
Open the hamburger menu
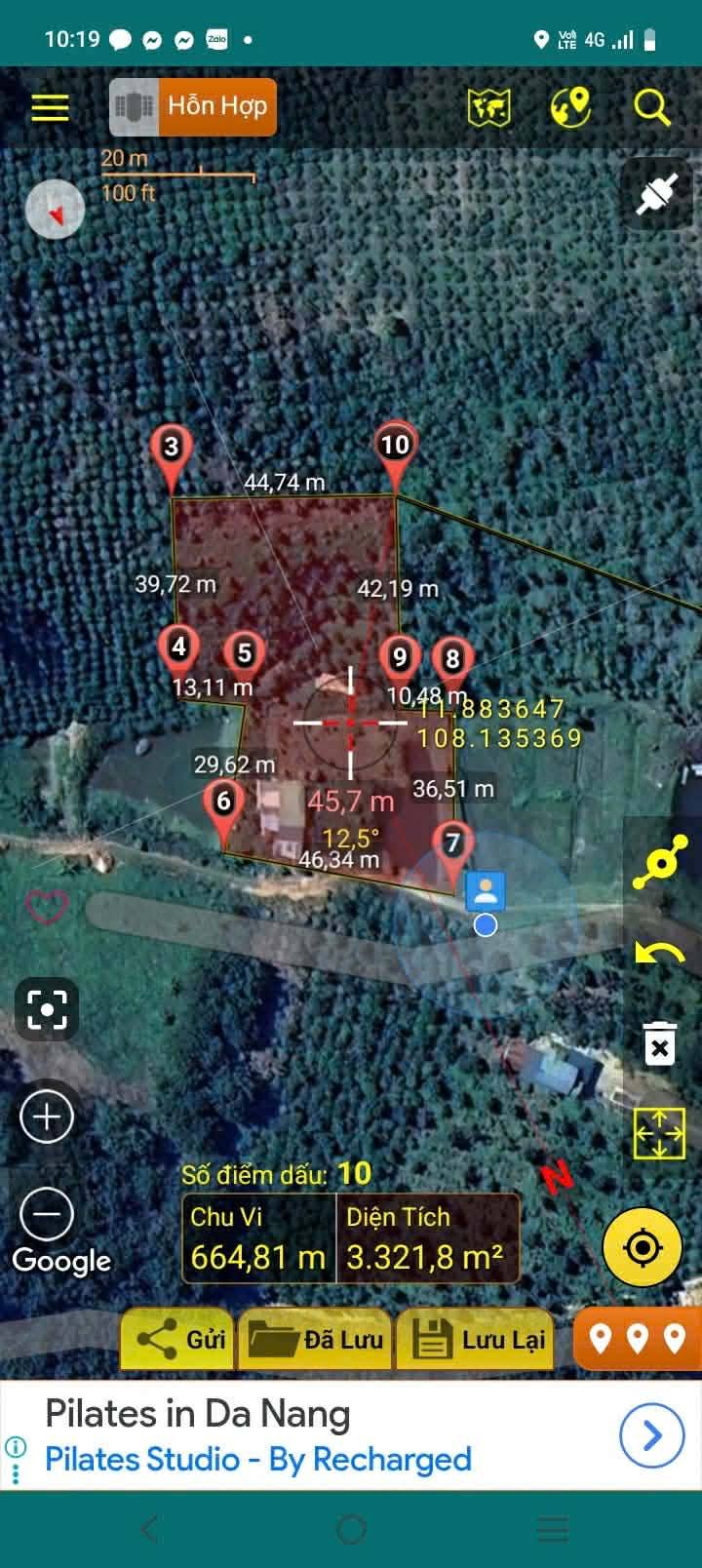pos(50,107)
